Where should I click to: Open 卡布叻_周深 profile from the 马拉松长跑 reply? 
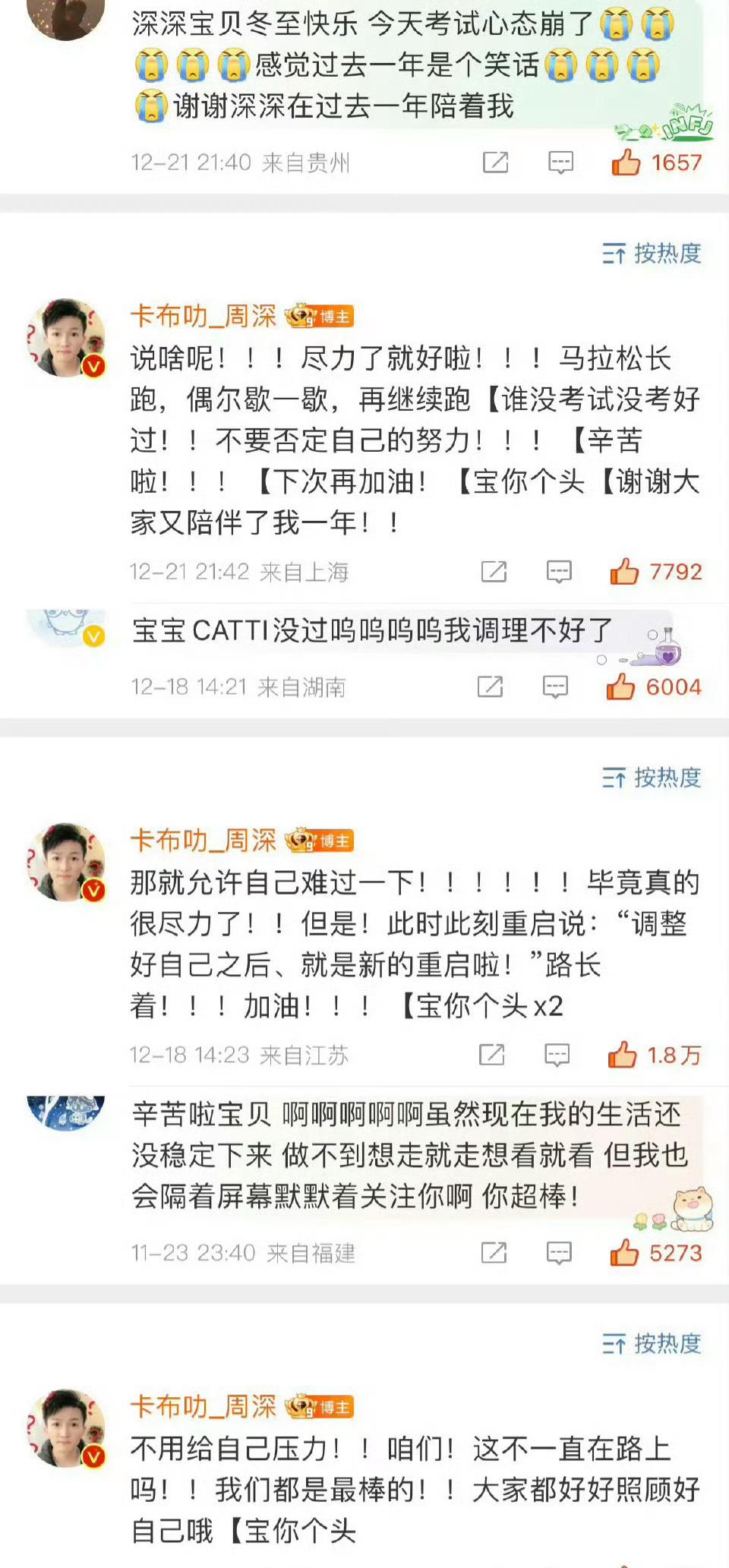(x=203, y=316)
